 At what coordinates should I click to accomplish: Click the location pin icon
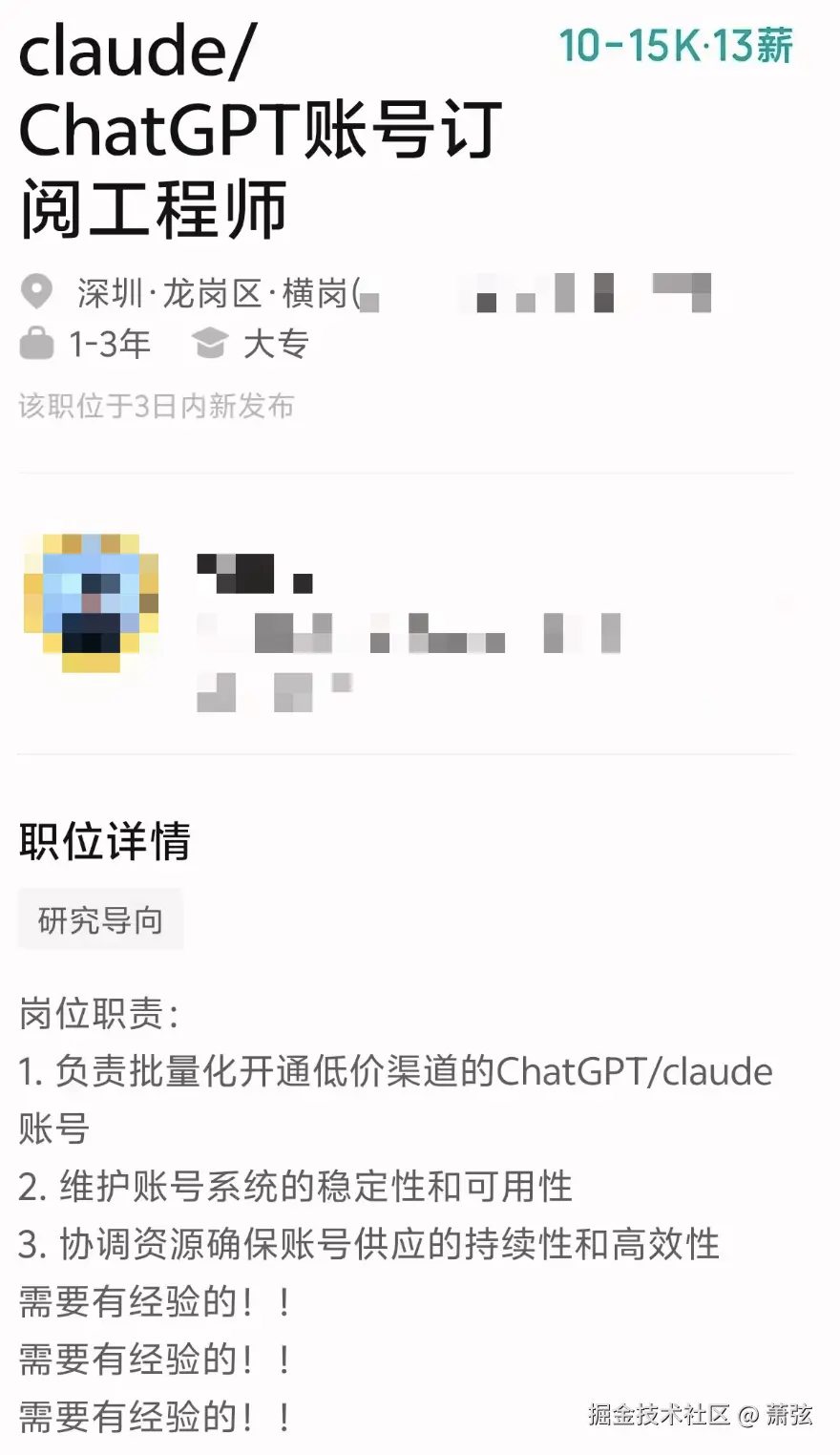coord(37,292)
